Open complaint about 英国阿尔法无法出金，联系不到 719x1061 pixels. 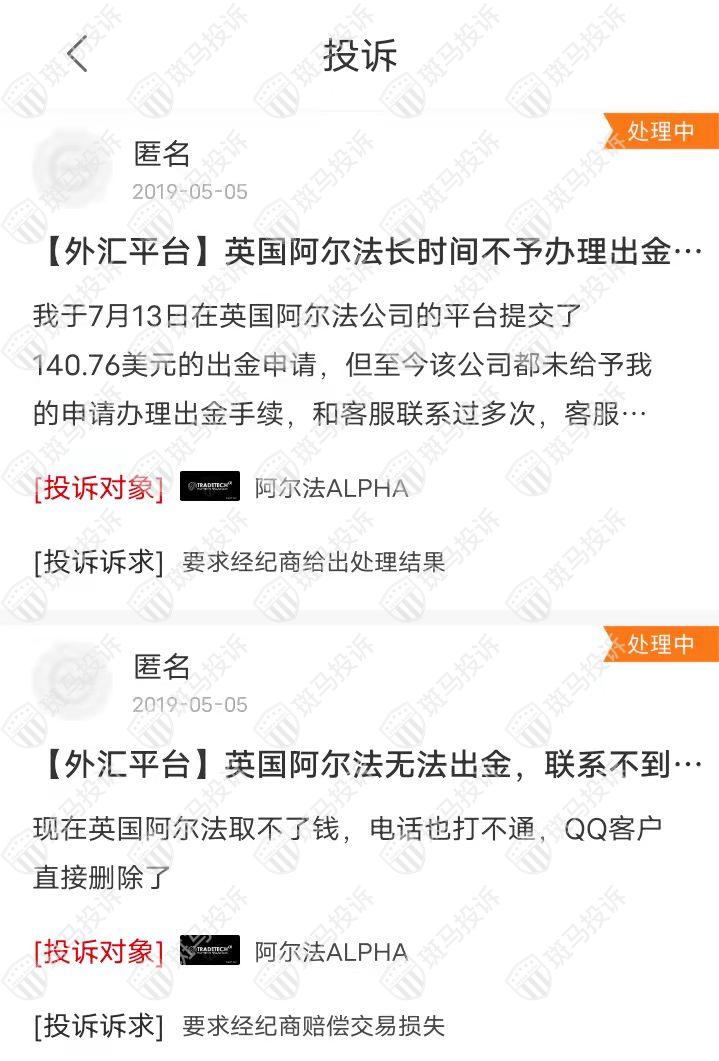366,766
